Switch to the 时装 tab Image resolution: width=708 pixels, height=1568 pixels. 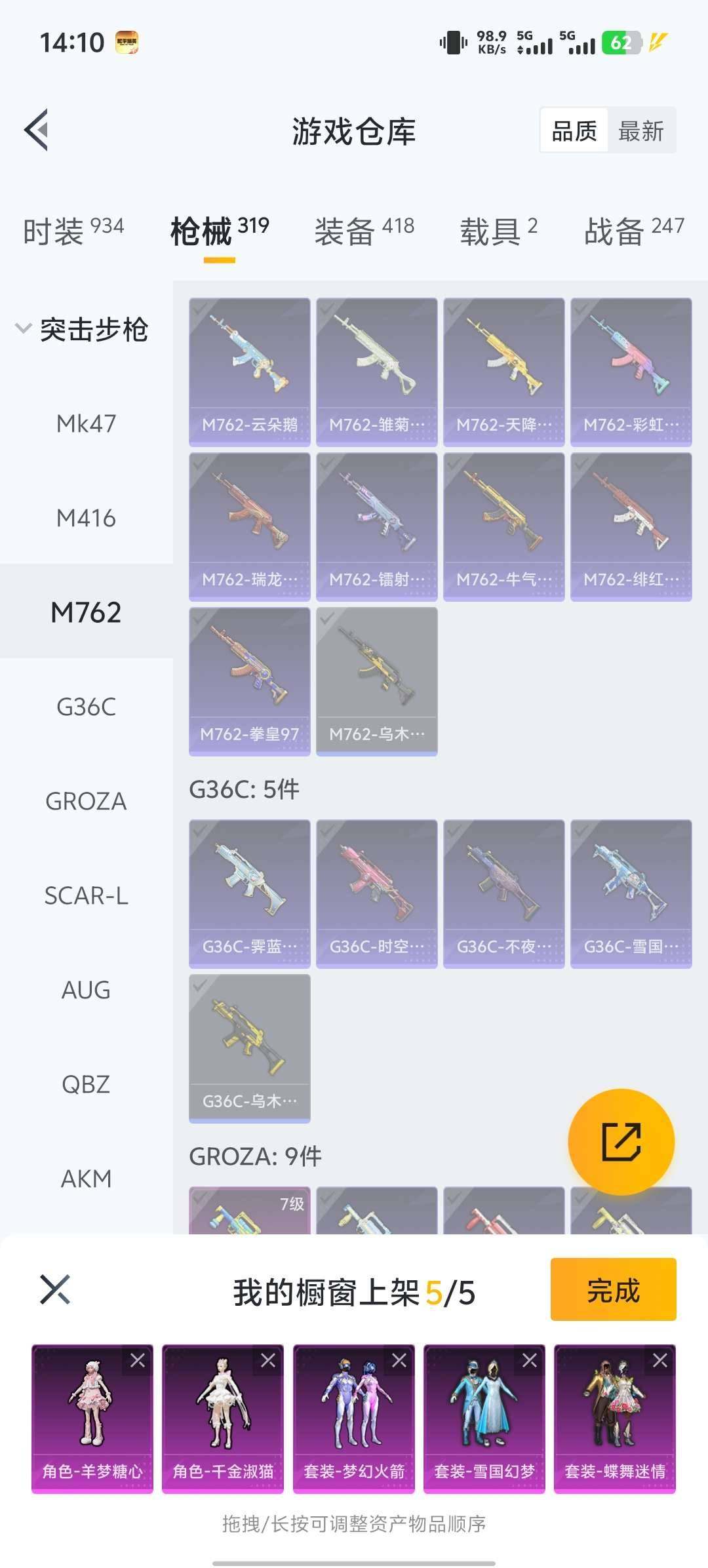(73, 231)
